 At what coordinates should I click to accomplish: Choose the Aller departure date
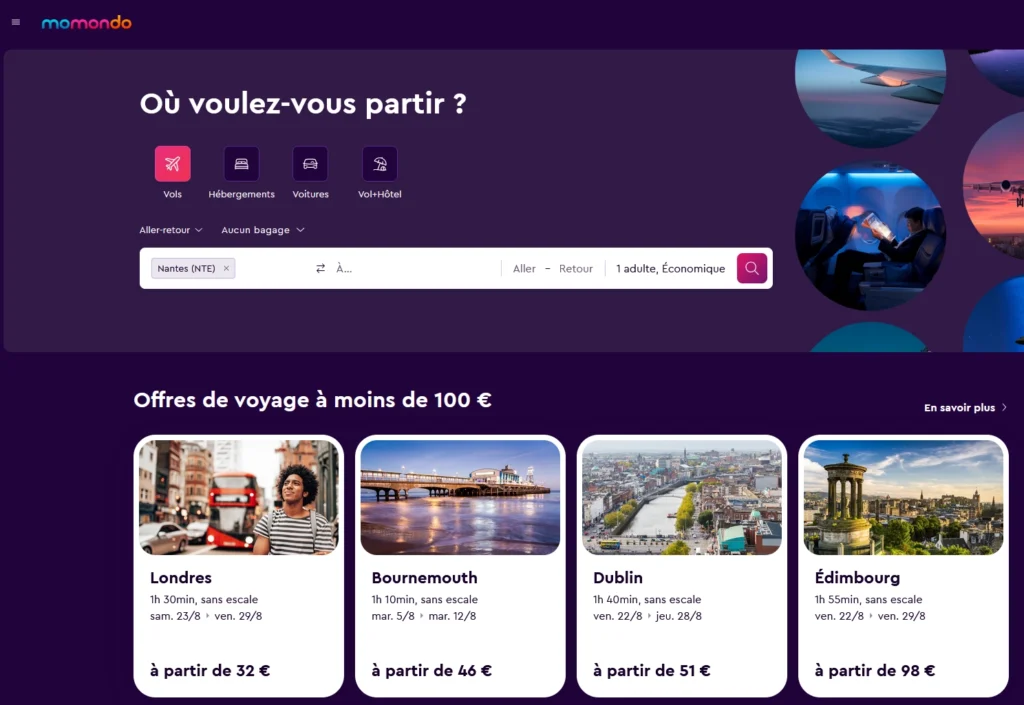click(x=524, y=268)
